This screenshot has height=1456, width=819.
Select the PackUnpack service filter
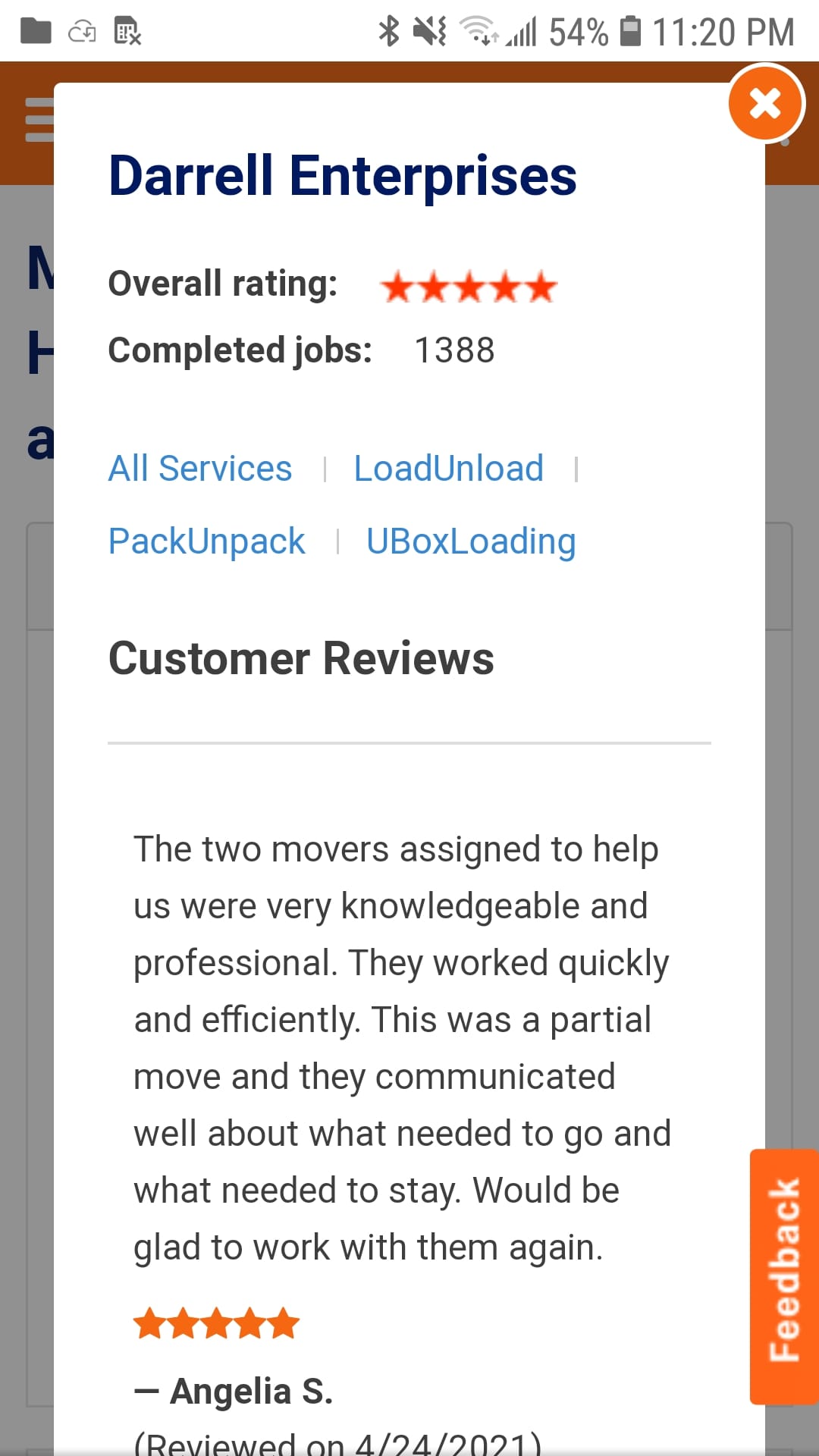(206, 541)
